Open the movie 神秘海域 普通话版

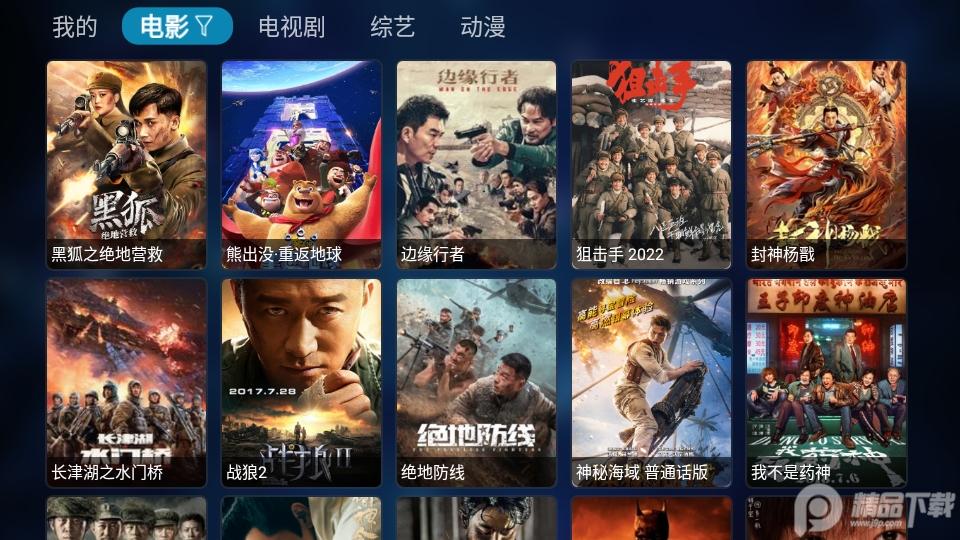(x=651, y=382)
